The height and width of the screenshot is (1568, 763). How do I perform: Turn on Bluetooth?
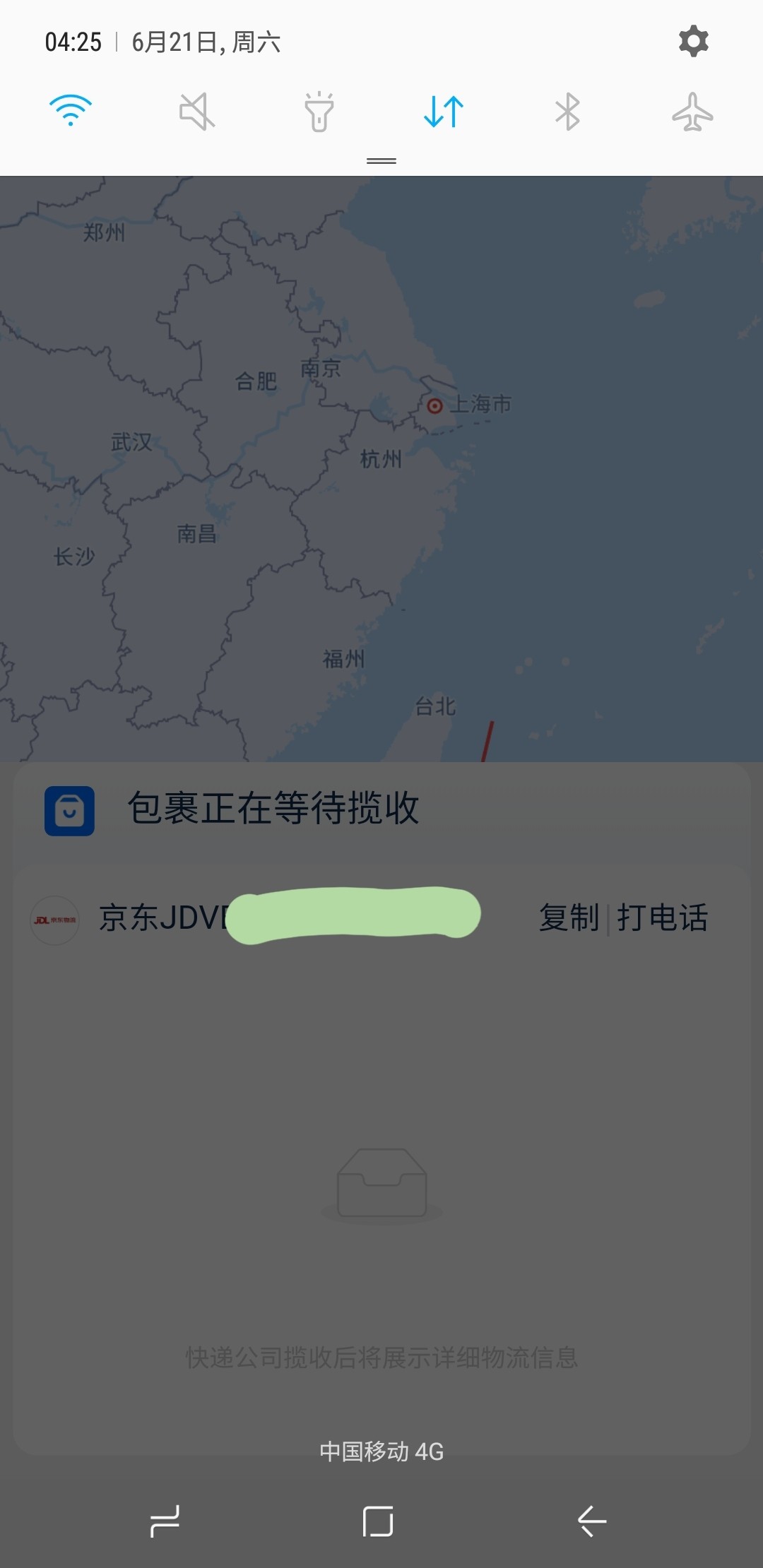click(567, 112)
